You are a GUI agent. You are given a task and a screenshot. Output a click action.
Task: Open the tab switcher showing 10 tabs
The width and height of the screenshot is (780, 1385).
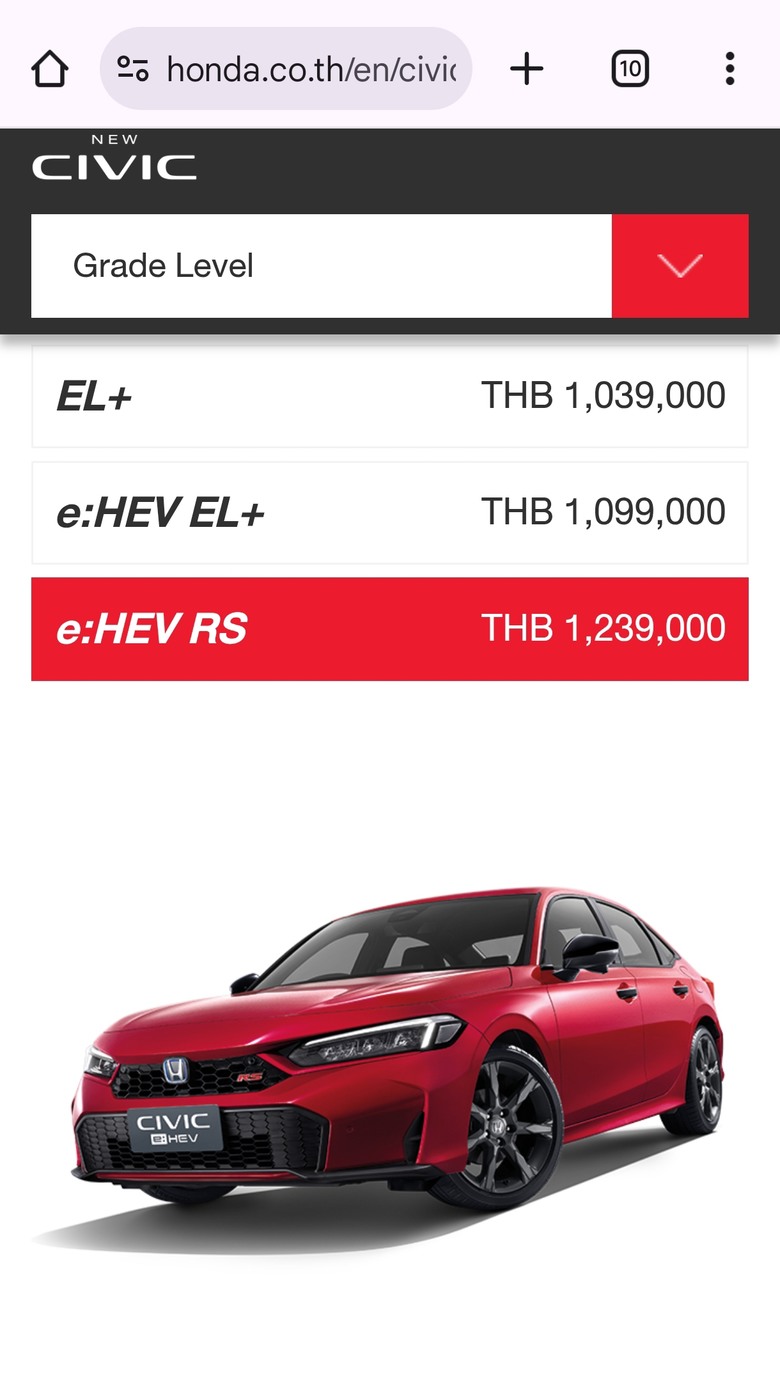(629, 69)
